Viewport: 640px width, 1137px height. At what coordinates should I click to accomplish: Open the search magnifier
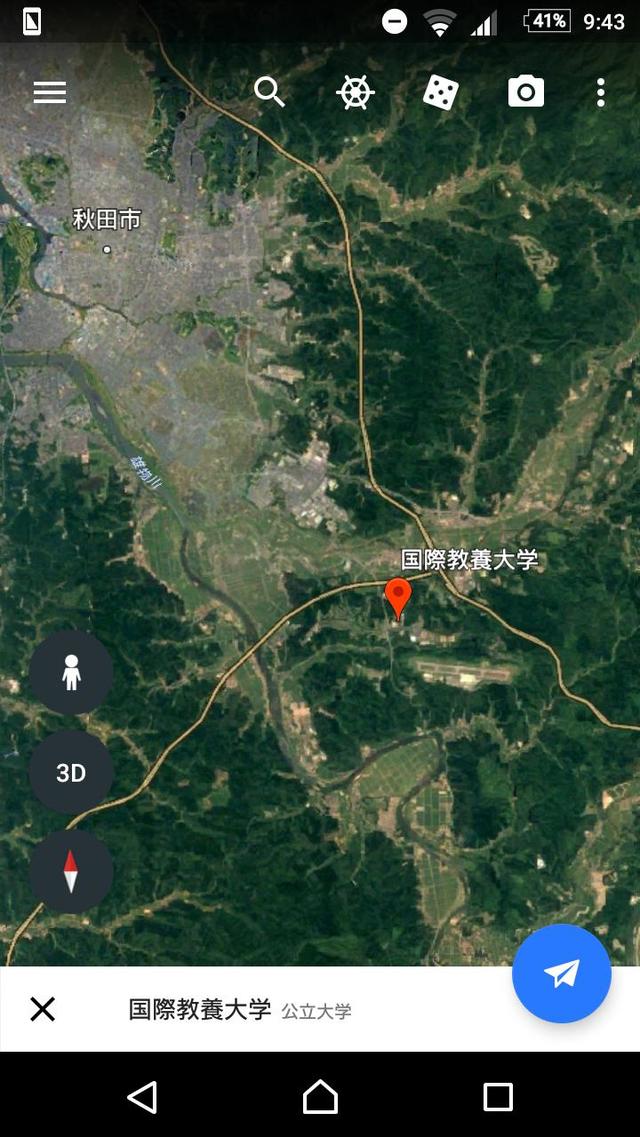tap(270, 93)
